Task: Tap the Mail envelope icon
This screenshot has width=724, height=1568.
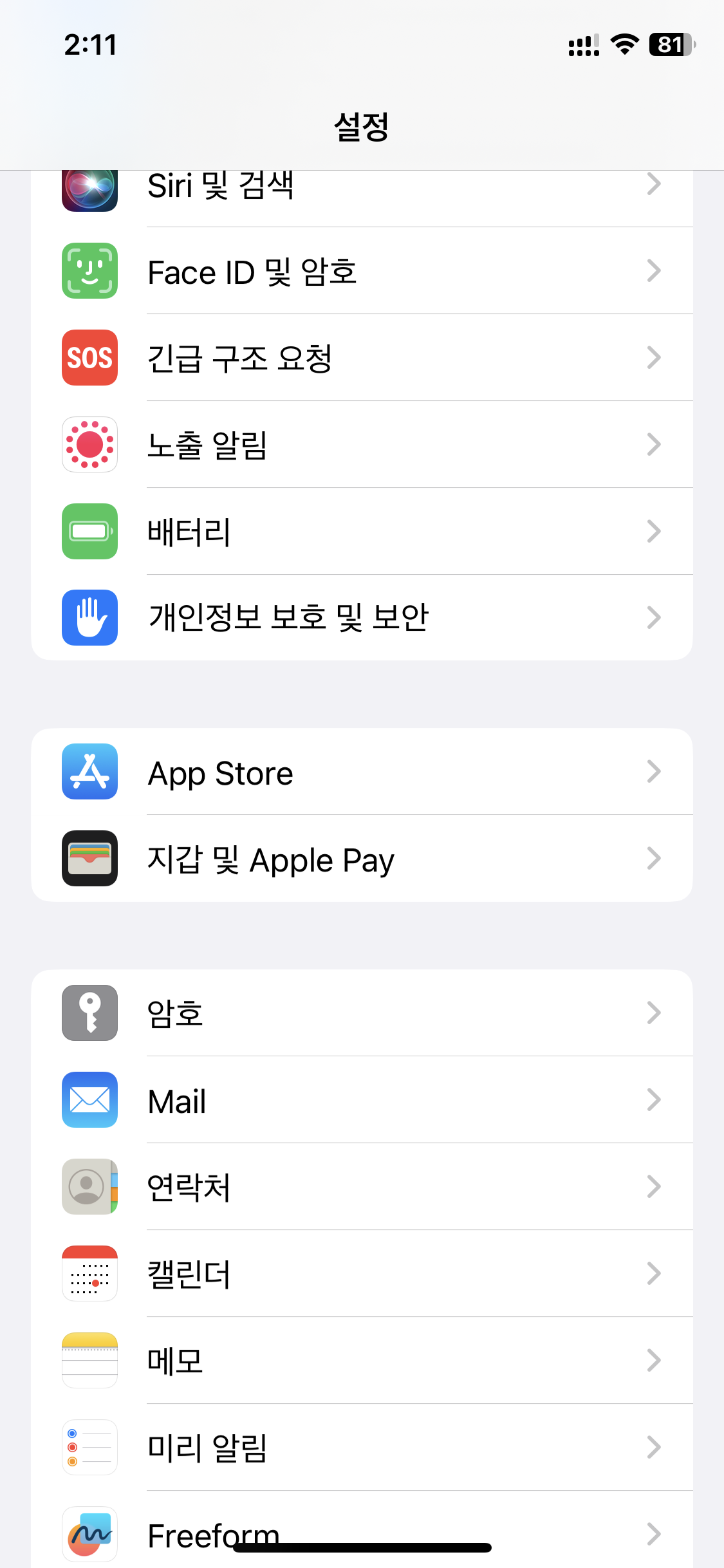Action: click(89, 1101)
